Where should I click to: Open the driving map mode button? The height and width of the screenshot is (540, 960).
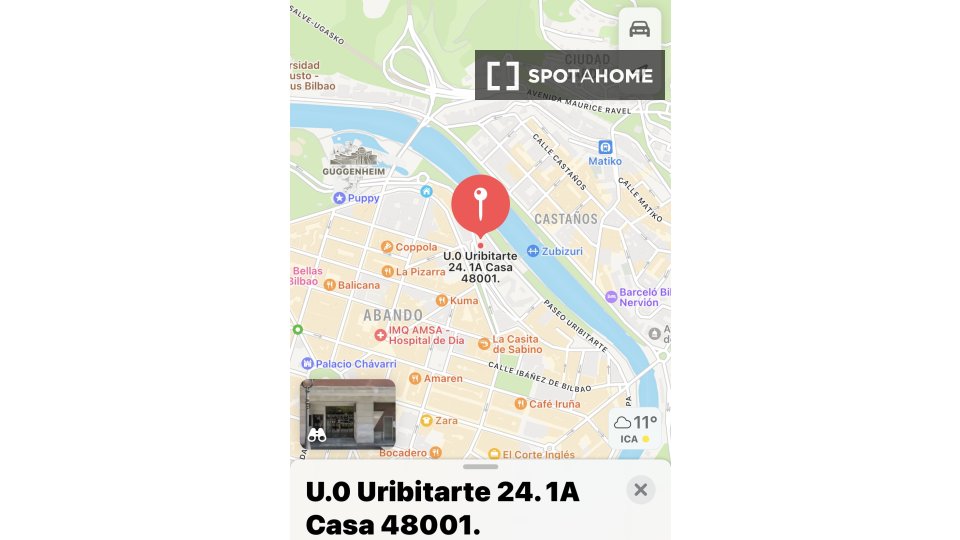coord(640,28)
